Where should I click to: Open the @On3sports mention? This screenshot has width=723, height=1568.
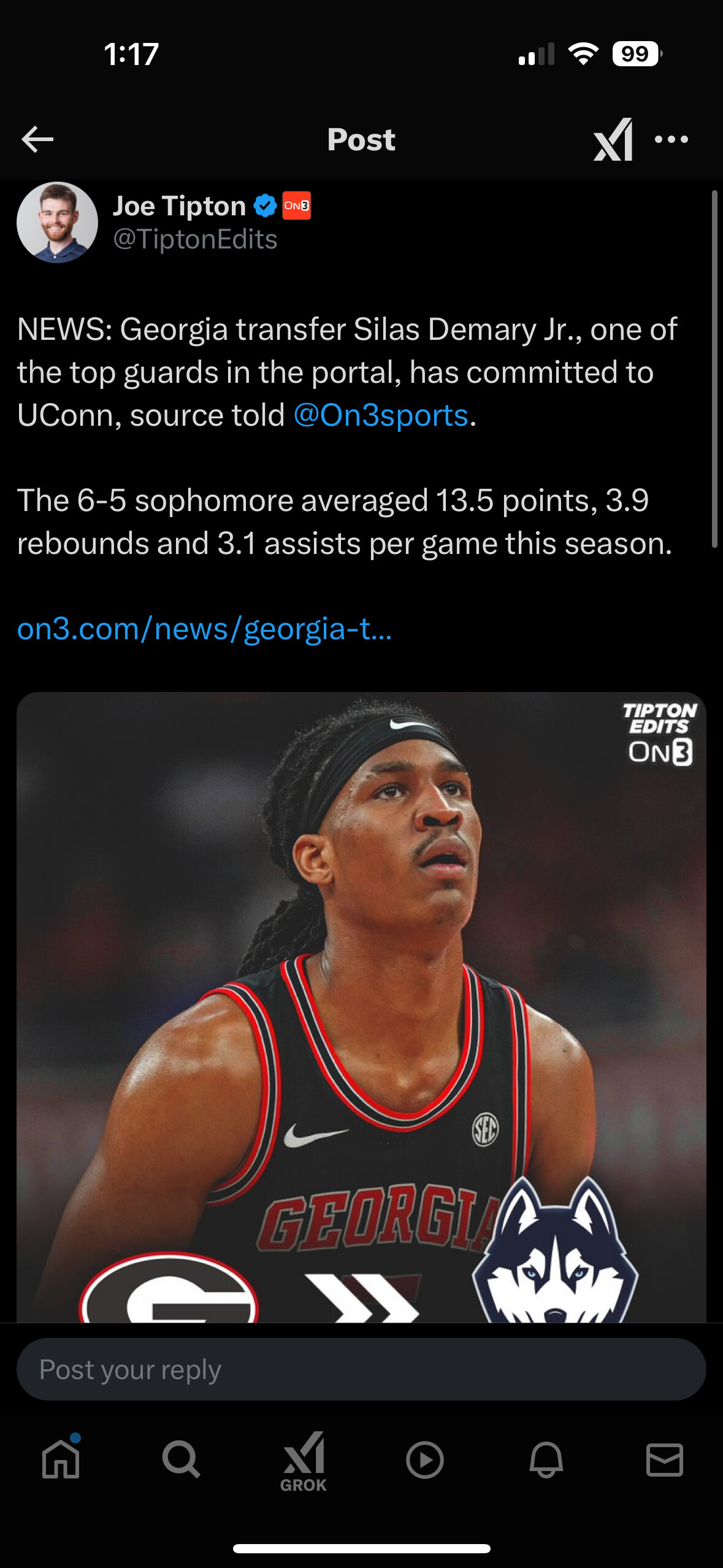[x=381, y=415]
